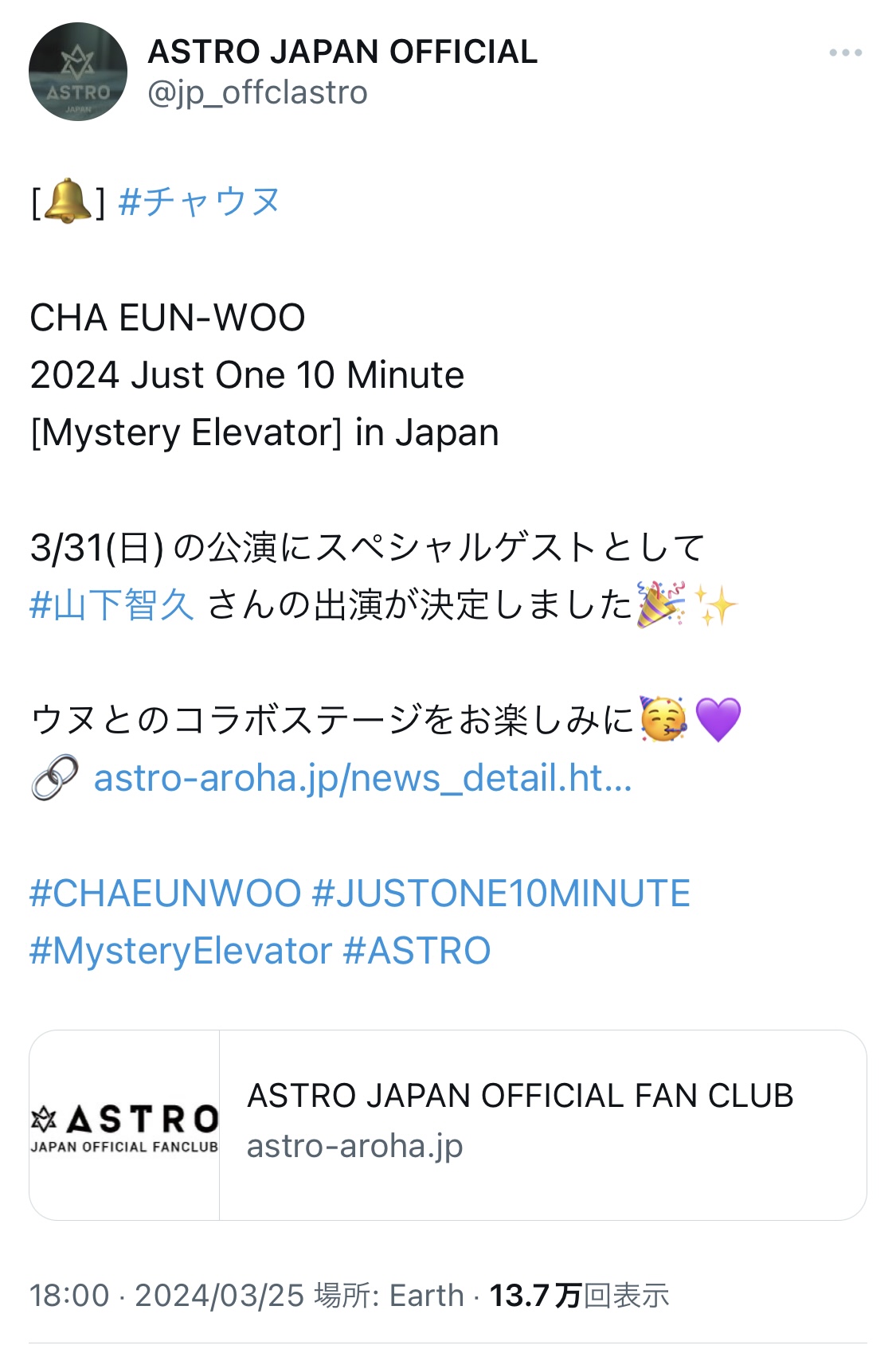The height and width of the screenshot is (1349, 896).
Task: Open the tweet's three-dot overflow menu
Action: tap(845, 53)
